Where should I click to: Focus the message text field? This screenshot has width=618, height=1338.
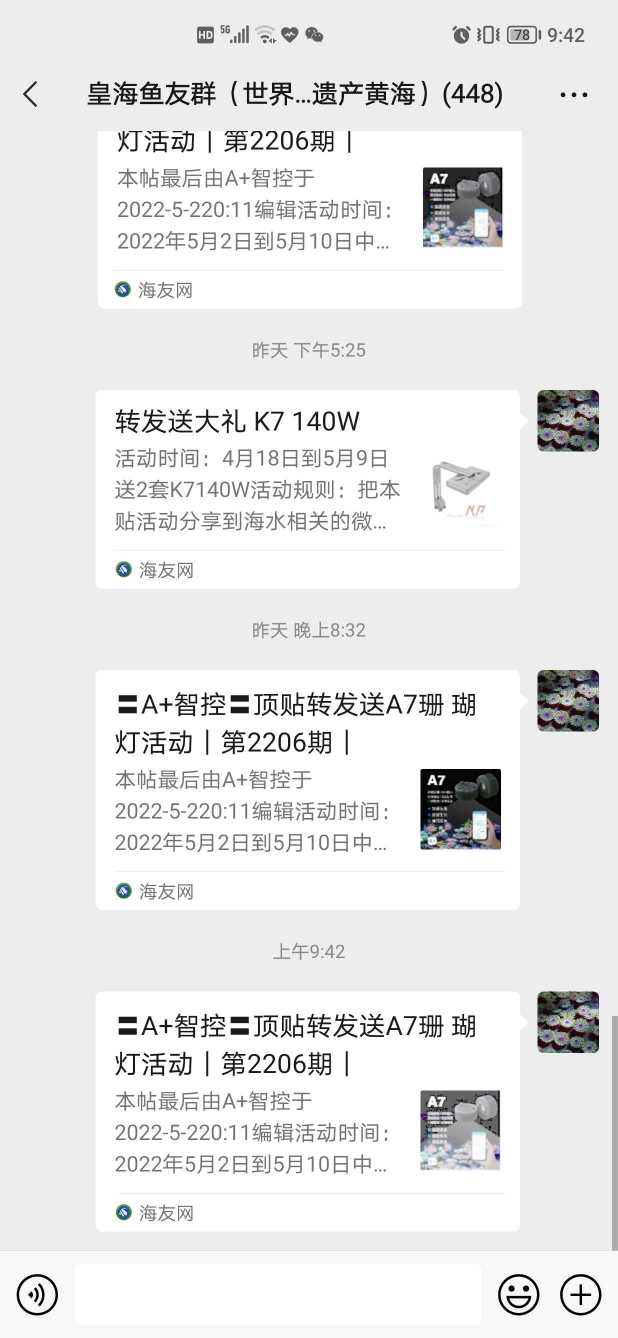pos(278,1295)
